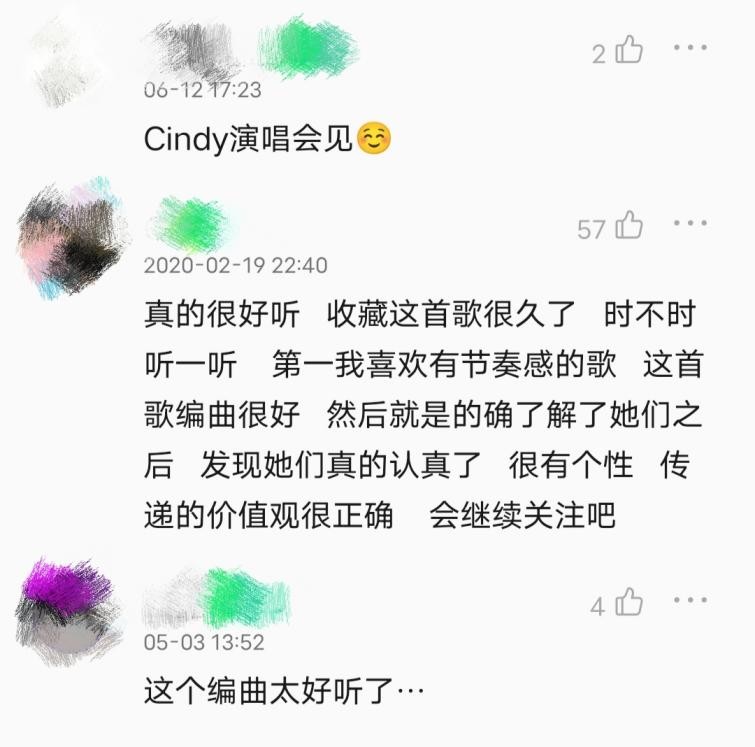This screenshot has height=747, width=755.
Task: Open more options for '这个编曲太好听了' comment
Action: pos(690,601)
